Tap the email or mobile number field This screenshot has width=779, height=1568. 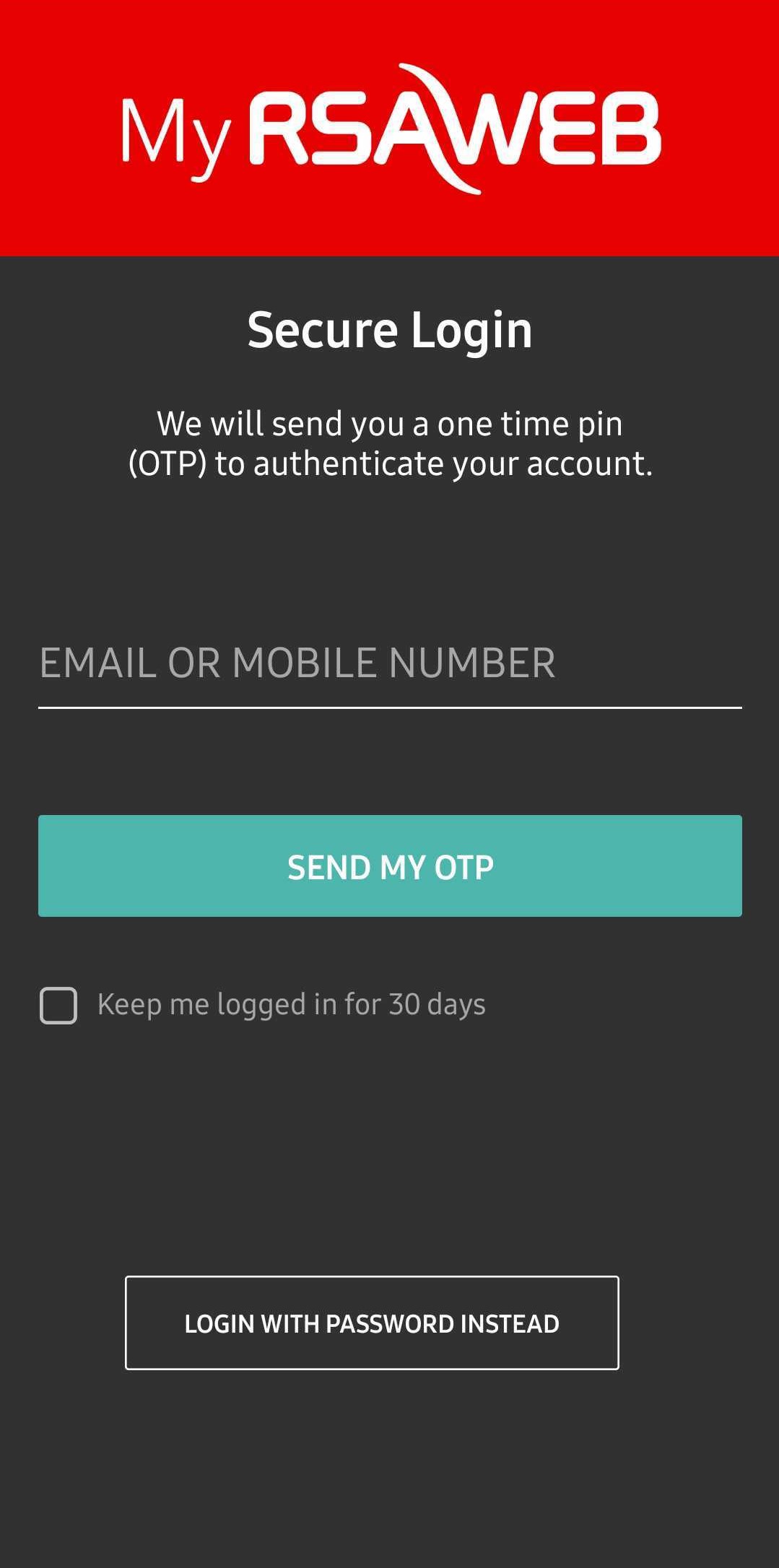(x=389, y=663)
